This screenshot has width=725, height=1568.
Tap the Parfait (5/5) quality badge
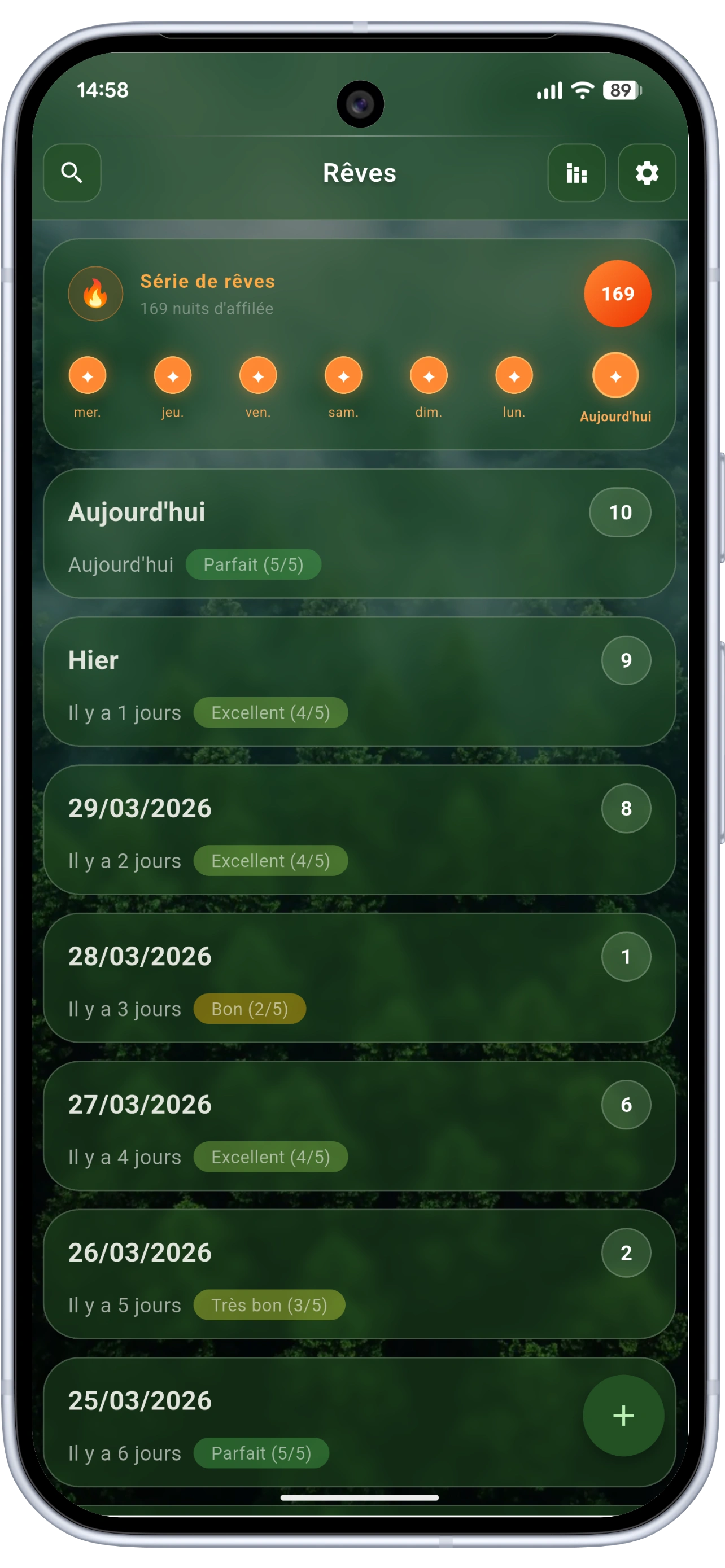[253, 565]
